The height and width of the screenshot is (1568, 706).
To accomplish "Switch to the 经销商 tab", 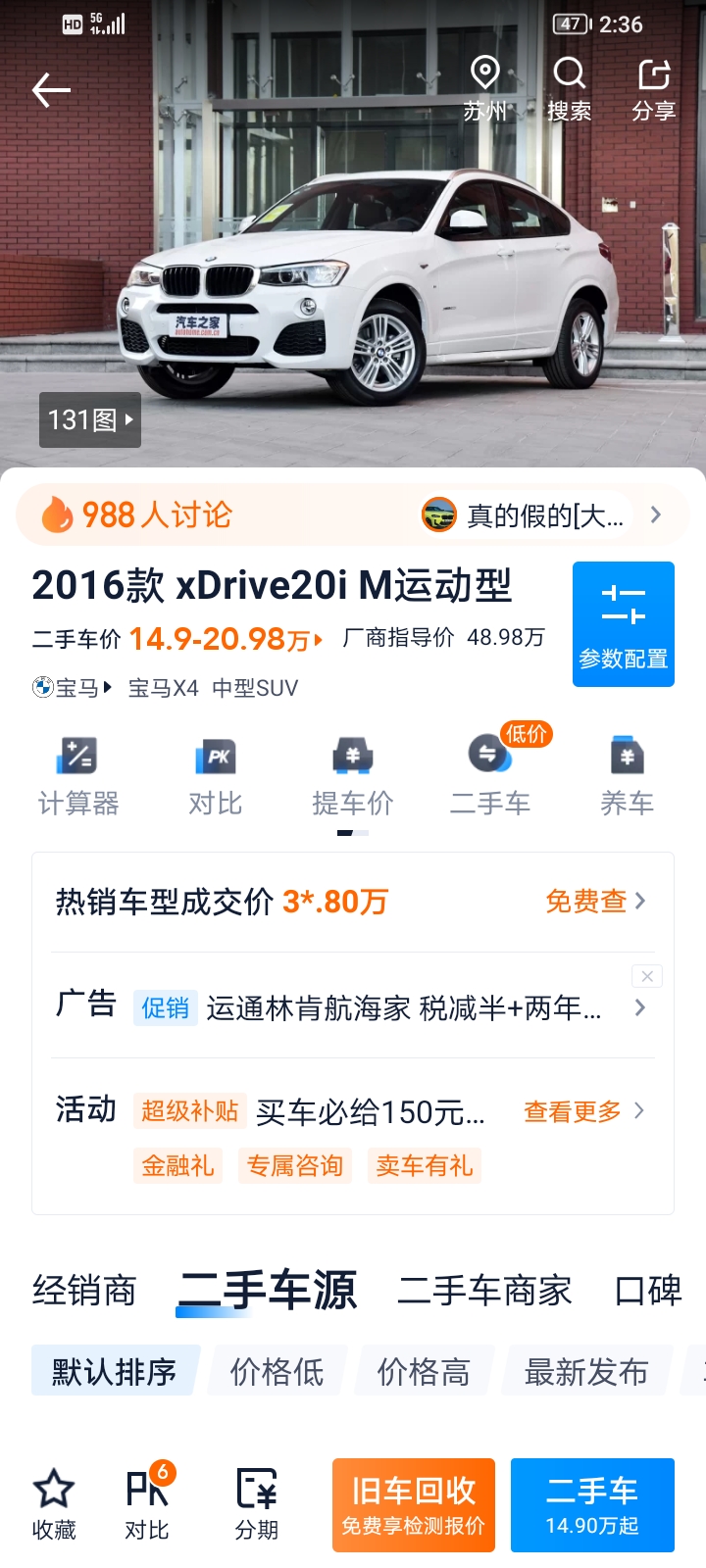I will click(x=84, y=1291).
